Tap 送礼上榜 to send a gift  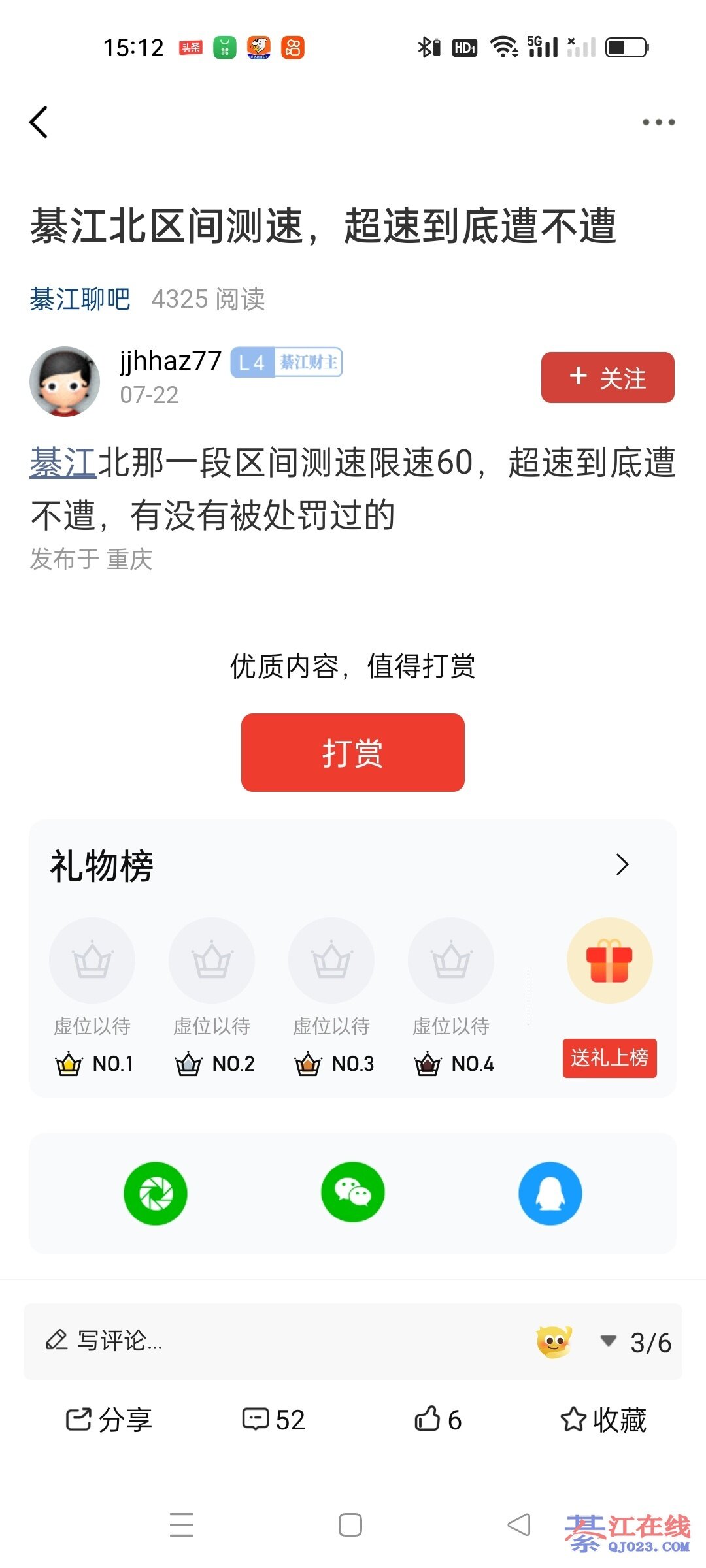coord(609,1058)
